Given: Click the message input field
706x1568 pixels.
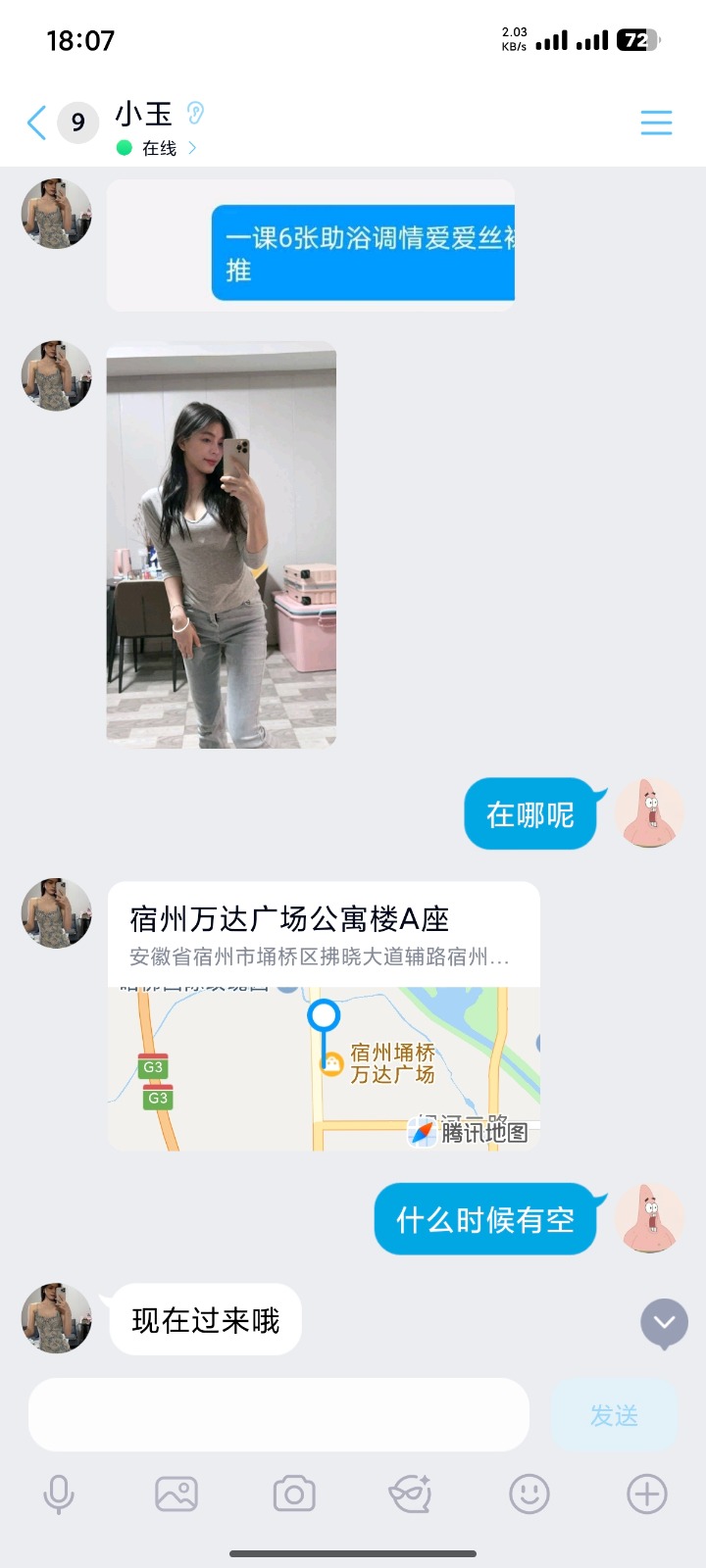Looking at the screenshot, I should click(x=277, y=1414).
